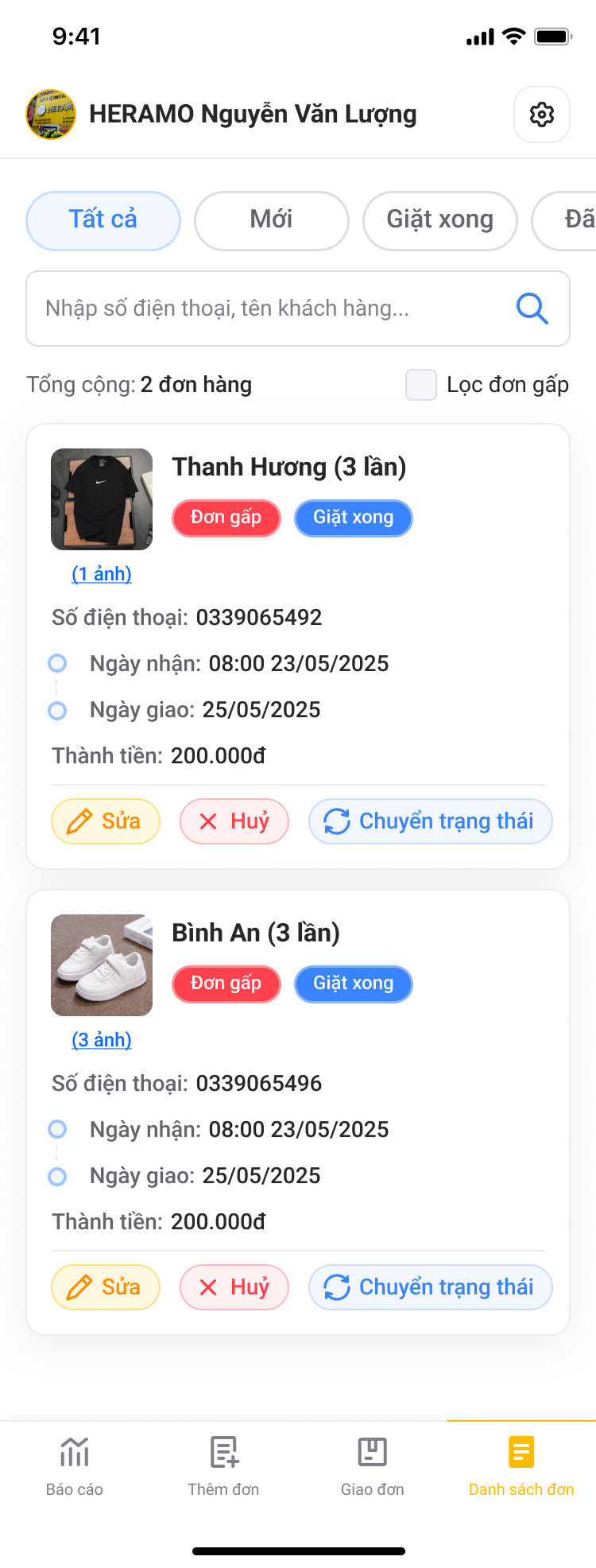Change status of Thanh Hương's order
Viewport: 596px width, 1568px height.
[x=430, y=821]
